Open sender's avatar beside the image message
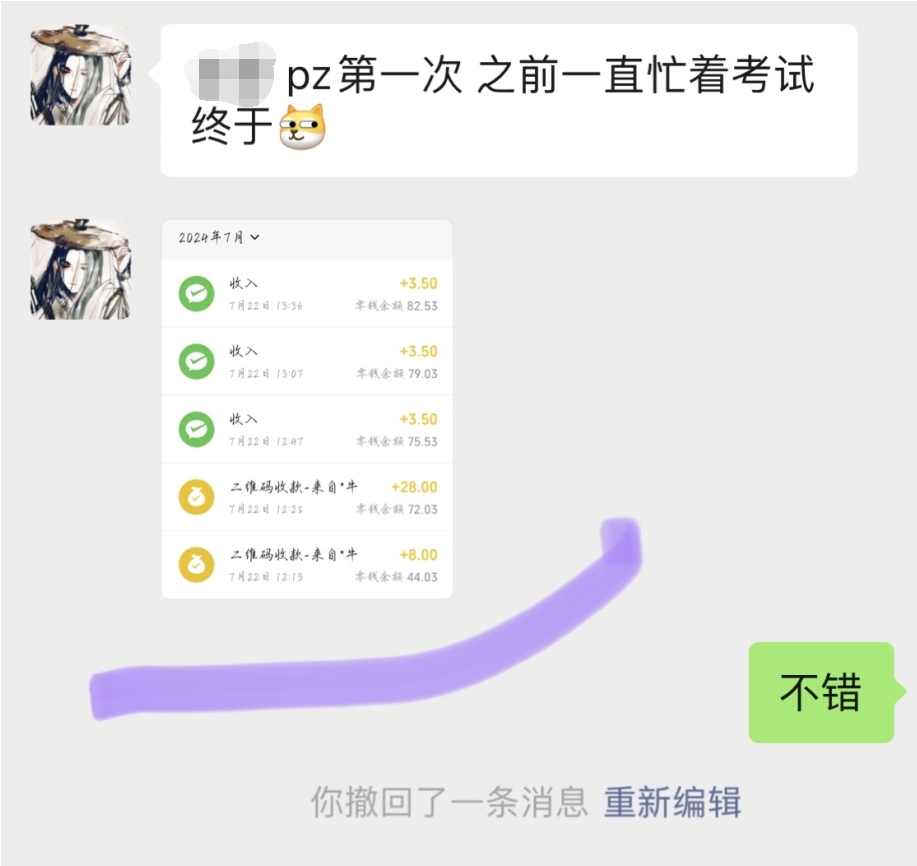 (x=80, y=269)
